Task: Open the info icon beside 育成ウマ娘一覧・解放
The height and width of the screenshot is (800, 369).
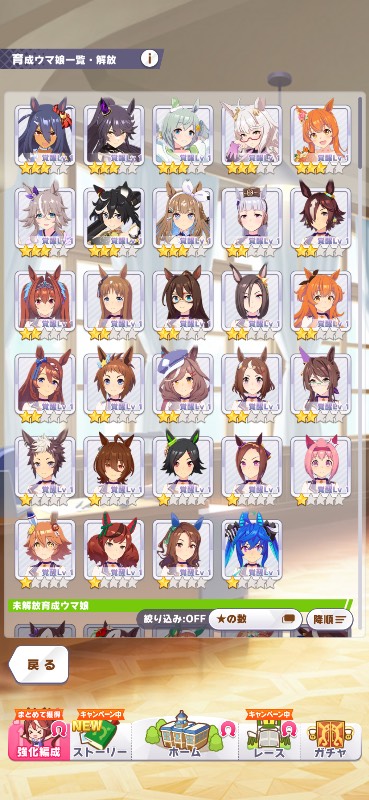Action: coord(150,59)
